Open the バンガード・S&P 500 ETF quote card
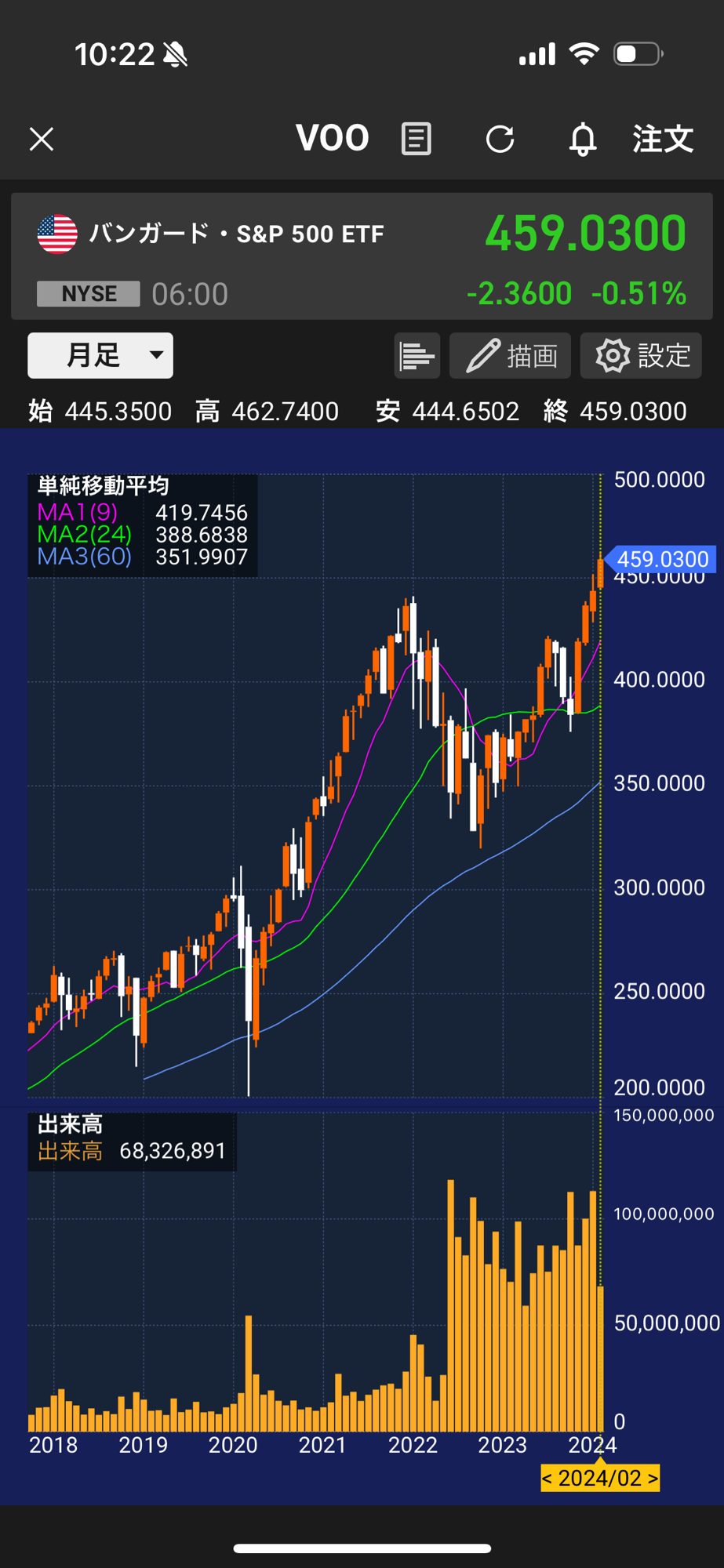 click(361, 256)
